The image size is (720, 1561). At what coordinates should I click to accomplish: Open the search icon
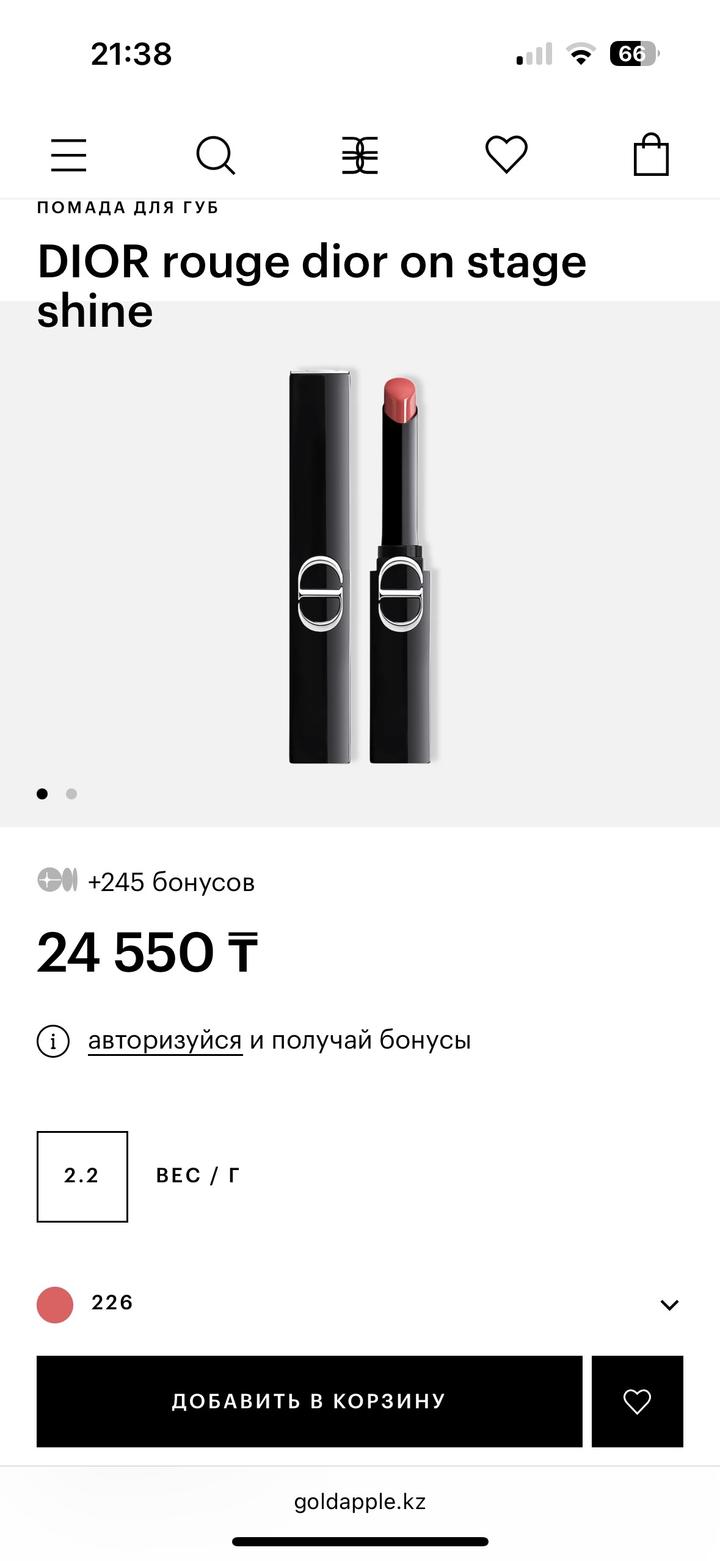click(215, 156)
